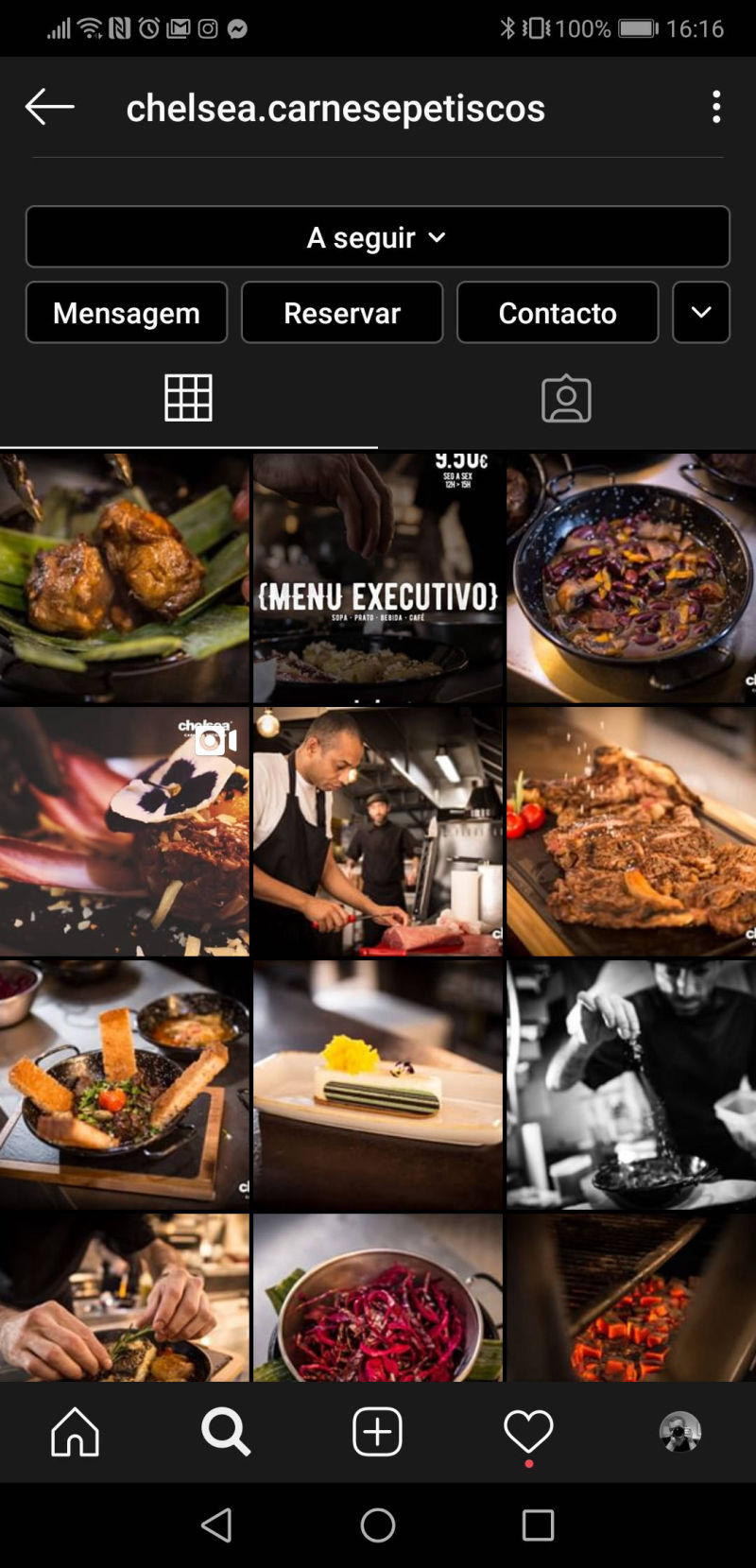
Task: Tap Reservar to book a table
Action: (x=342, y=312)
